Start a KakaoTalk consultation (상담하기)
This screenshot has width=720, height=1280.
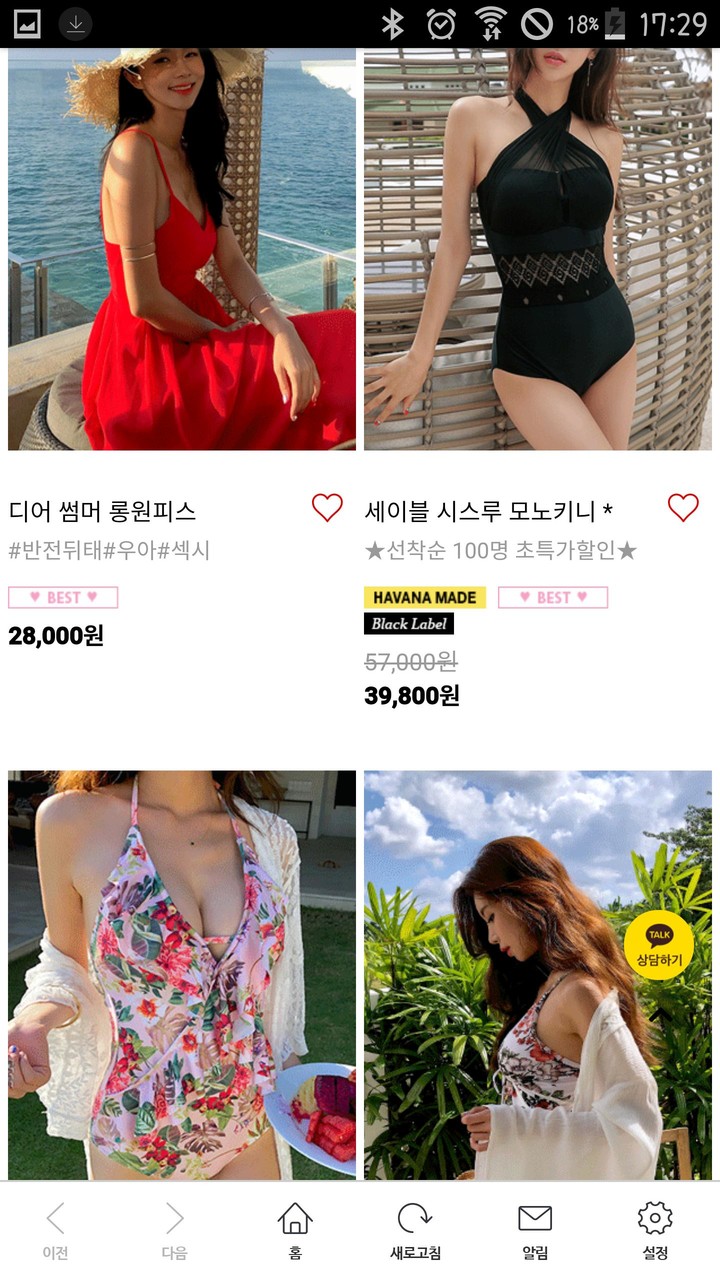pos(658,946)
